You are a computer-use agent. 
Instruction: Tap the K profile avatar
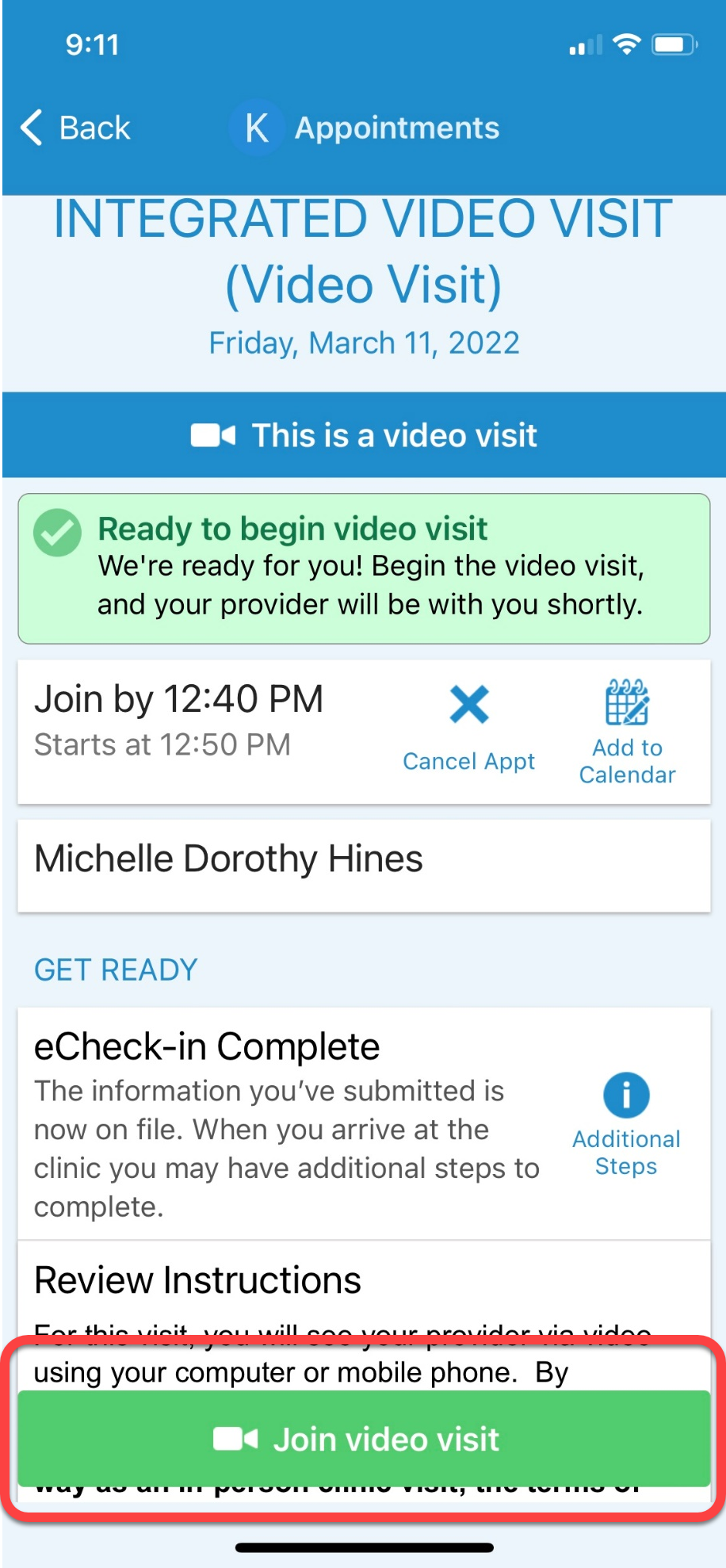(257, 128)
